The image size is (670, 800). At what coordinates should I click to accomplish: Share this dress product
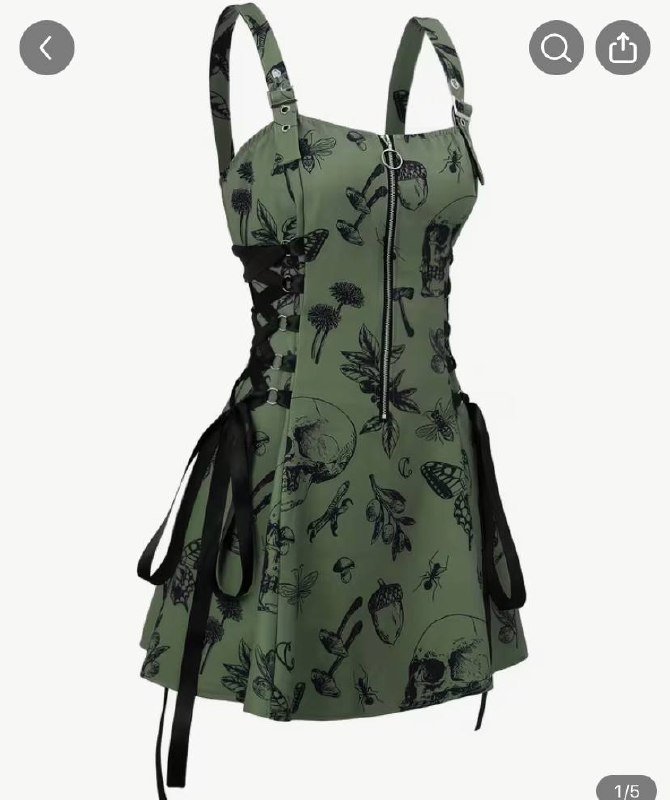pos(622,47)
